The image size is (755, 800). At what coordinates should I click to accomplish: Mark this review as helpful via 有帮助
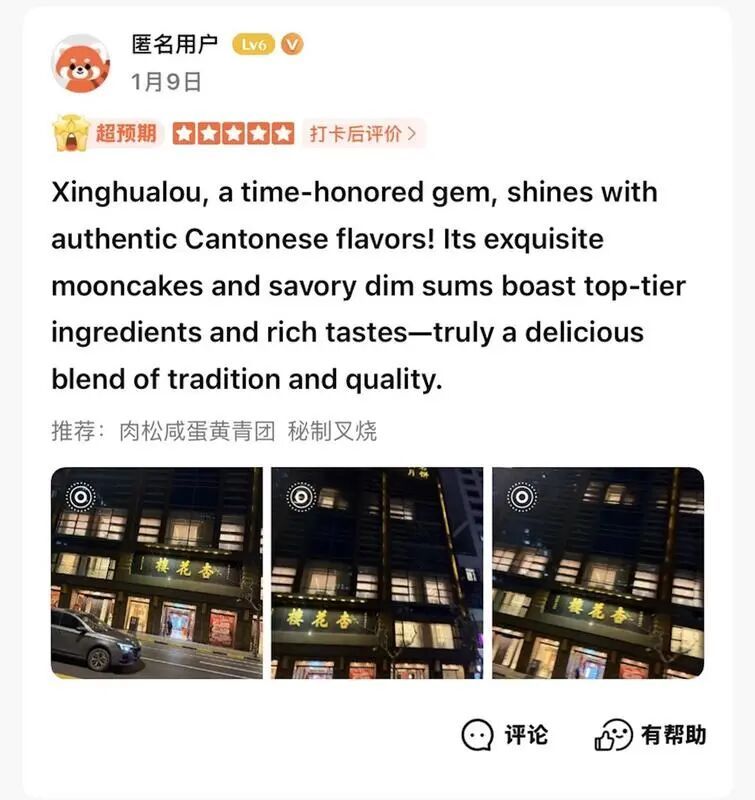650,735
